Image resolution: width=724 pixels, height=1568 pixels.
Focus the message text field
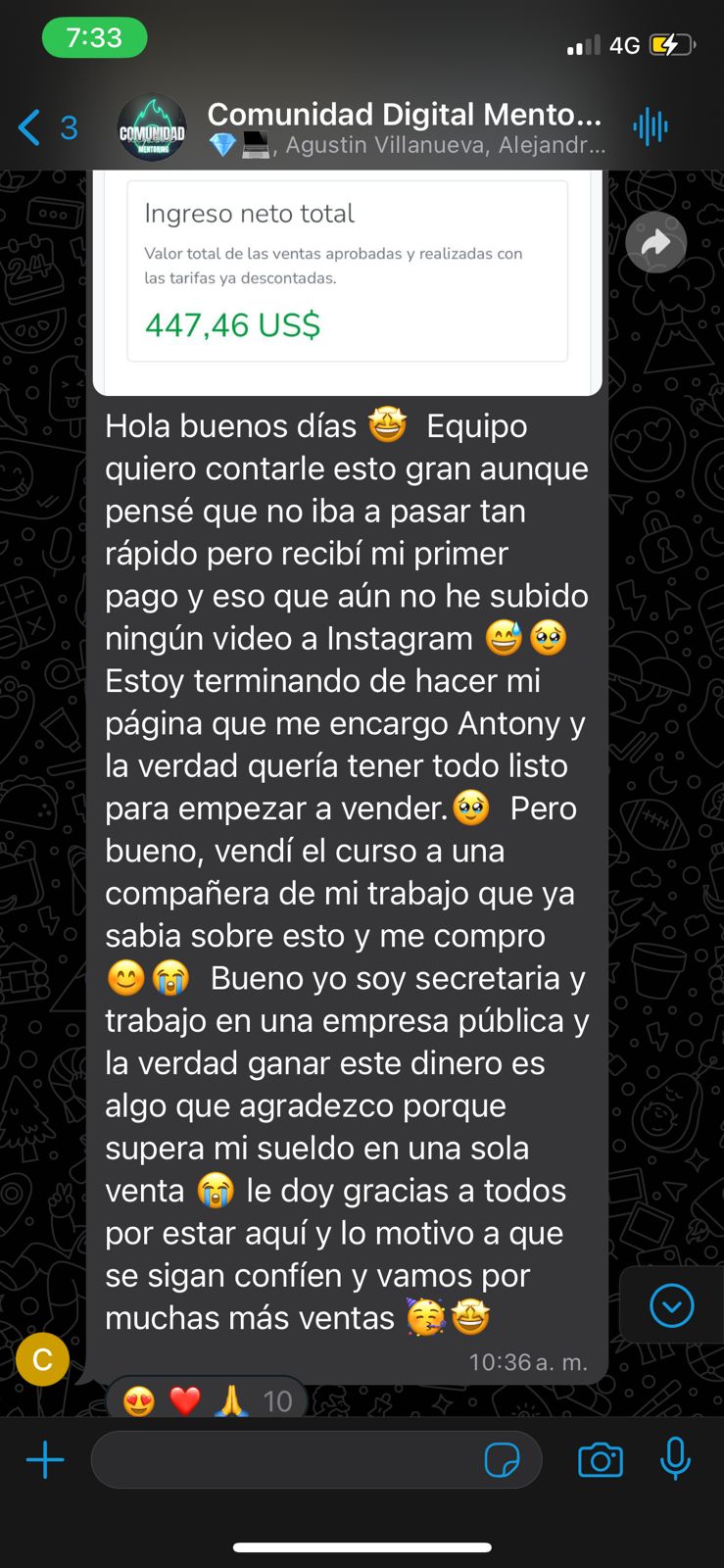[x=284, y=1460]
